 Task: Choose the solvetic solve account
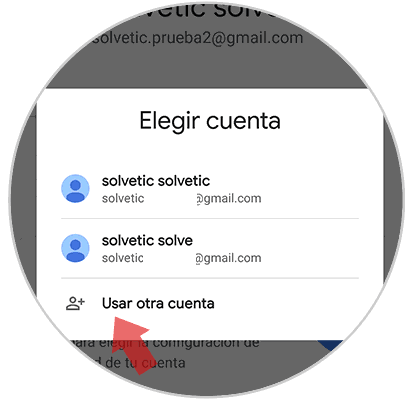click(210, 248)
